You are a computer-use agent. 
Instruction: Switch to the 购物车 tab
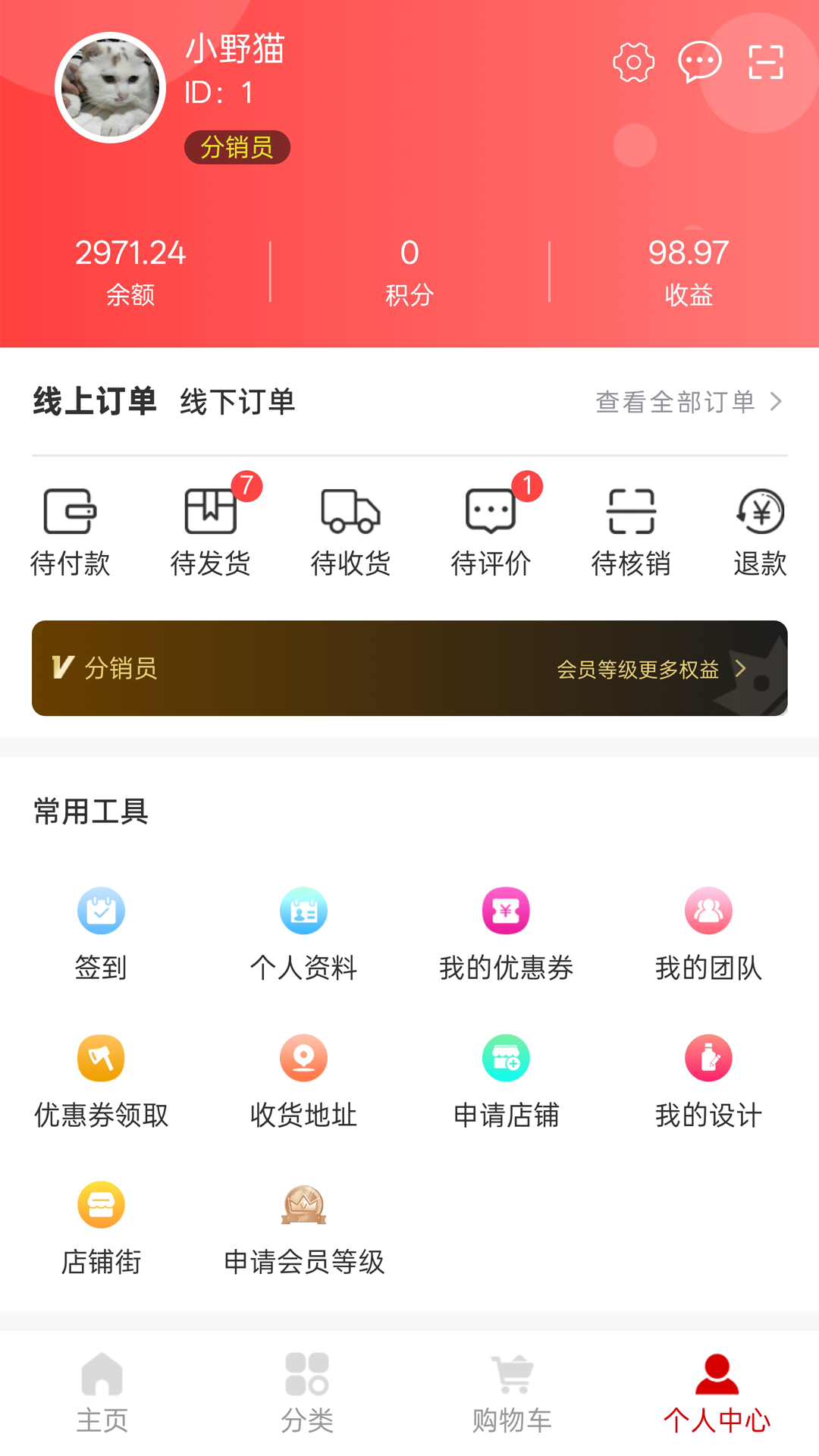click(512, 1394)
